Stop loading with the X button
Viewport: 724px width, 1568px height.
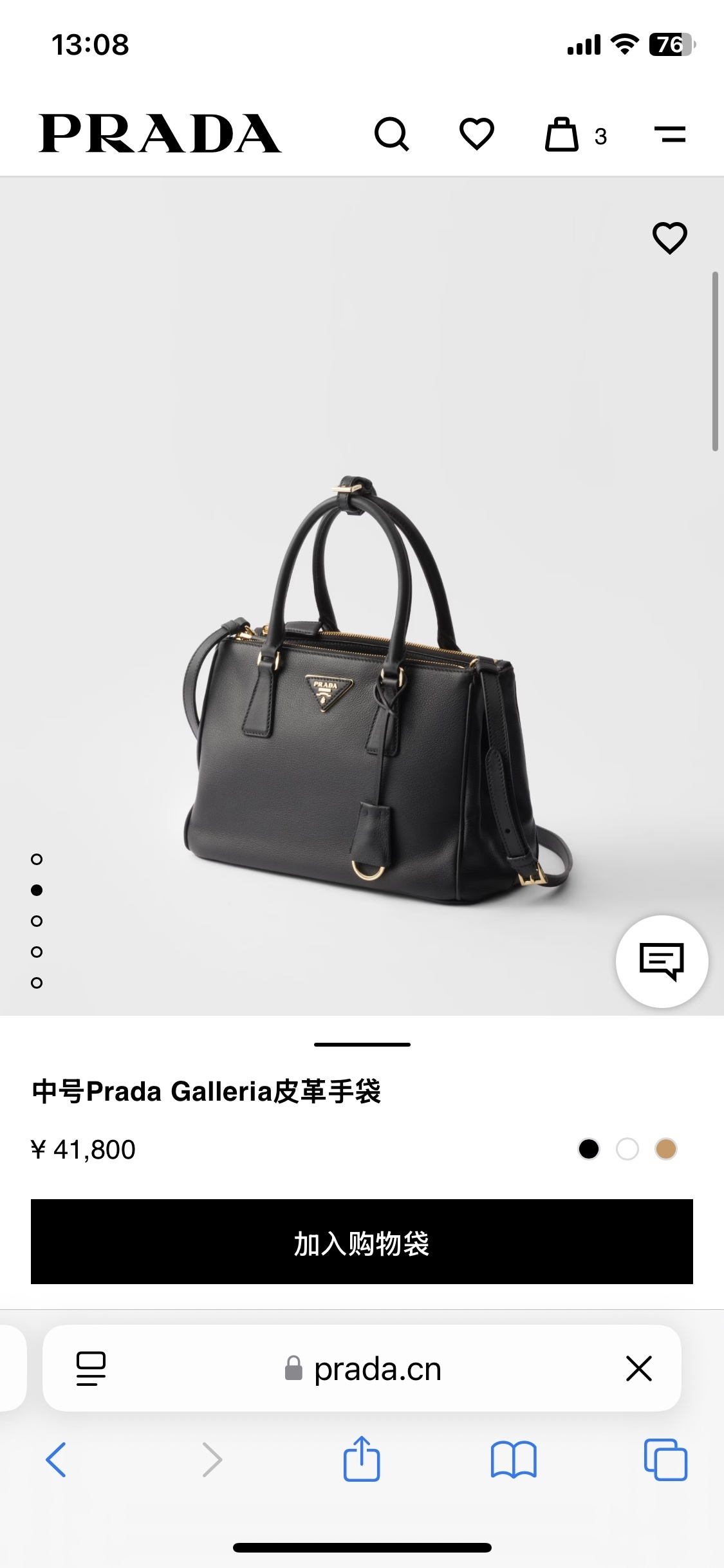[638, 1368]
